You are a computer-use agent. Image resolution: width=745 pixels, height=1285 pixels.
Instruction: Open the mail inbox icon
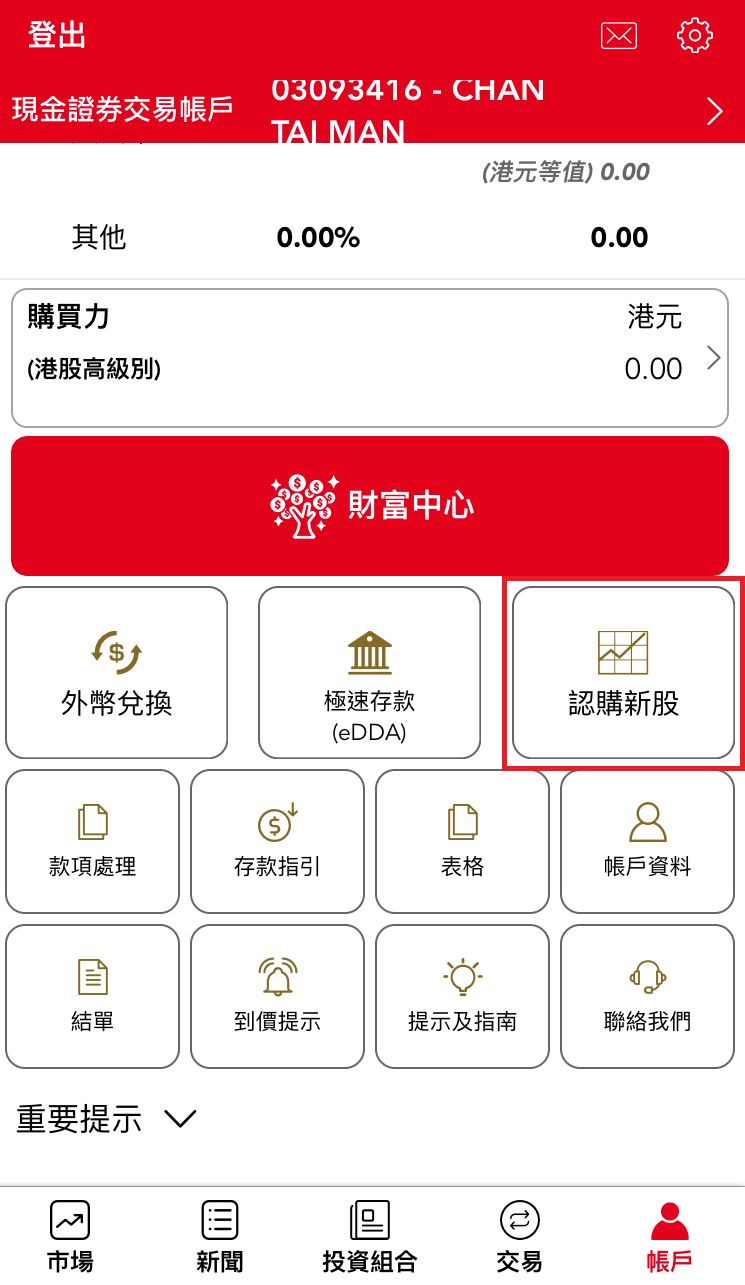pyautogui.click(x=619, y=35)
